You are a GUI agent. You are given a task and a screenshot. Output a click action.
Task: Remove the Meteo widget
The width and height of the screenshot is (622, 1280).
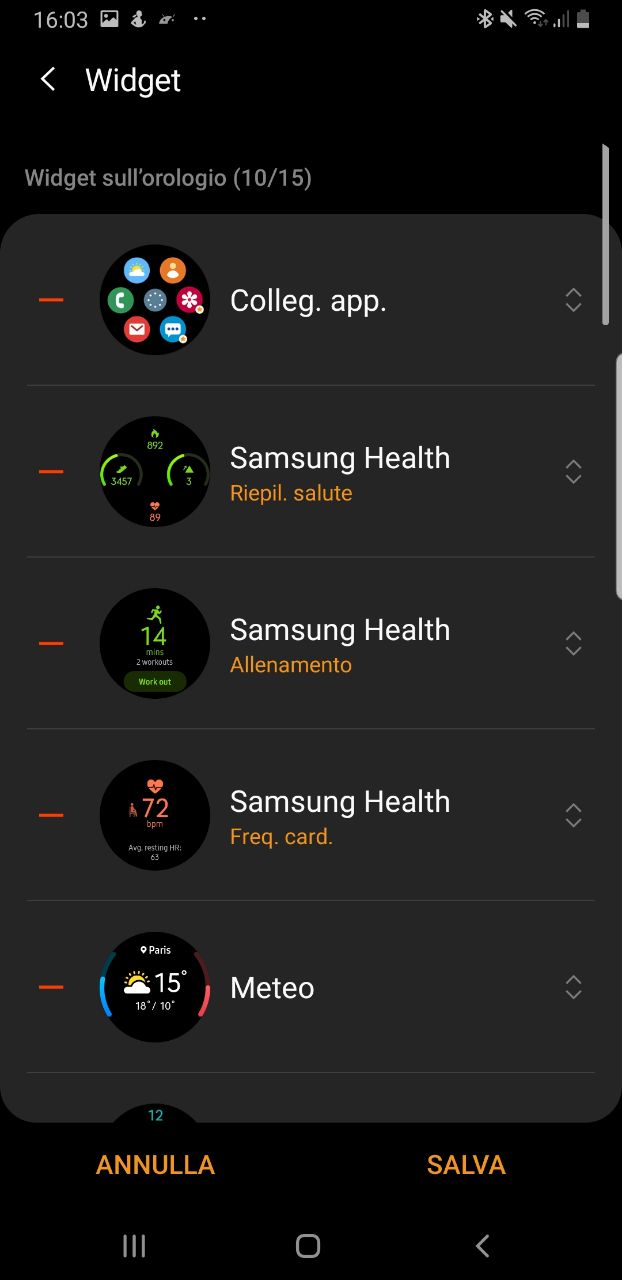pyautogui.click(x=51, y=987)
